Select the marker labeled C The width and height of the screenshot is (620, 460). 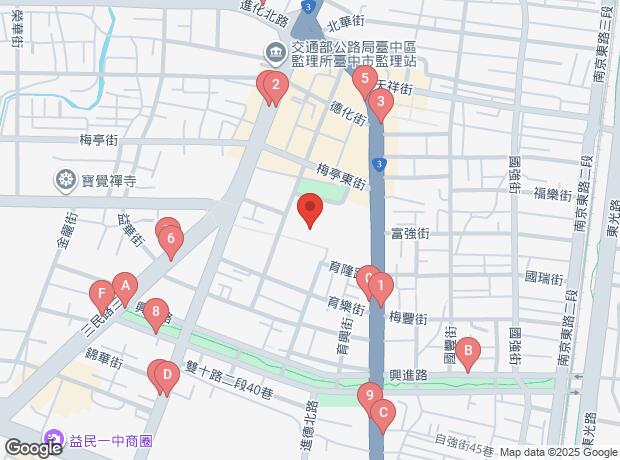[382, 410]
